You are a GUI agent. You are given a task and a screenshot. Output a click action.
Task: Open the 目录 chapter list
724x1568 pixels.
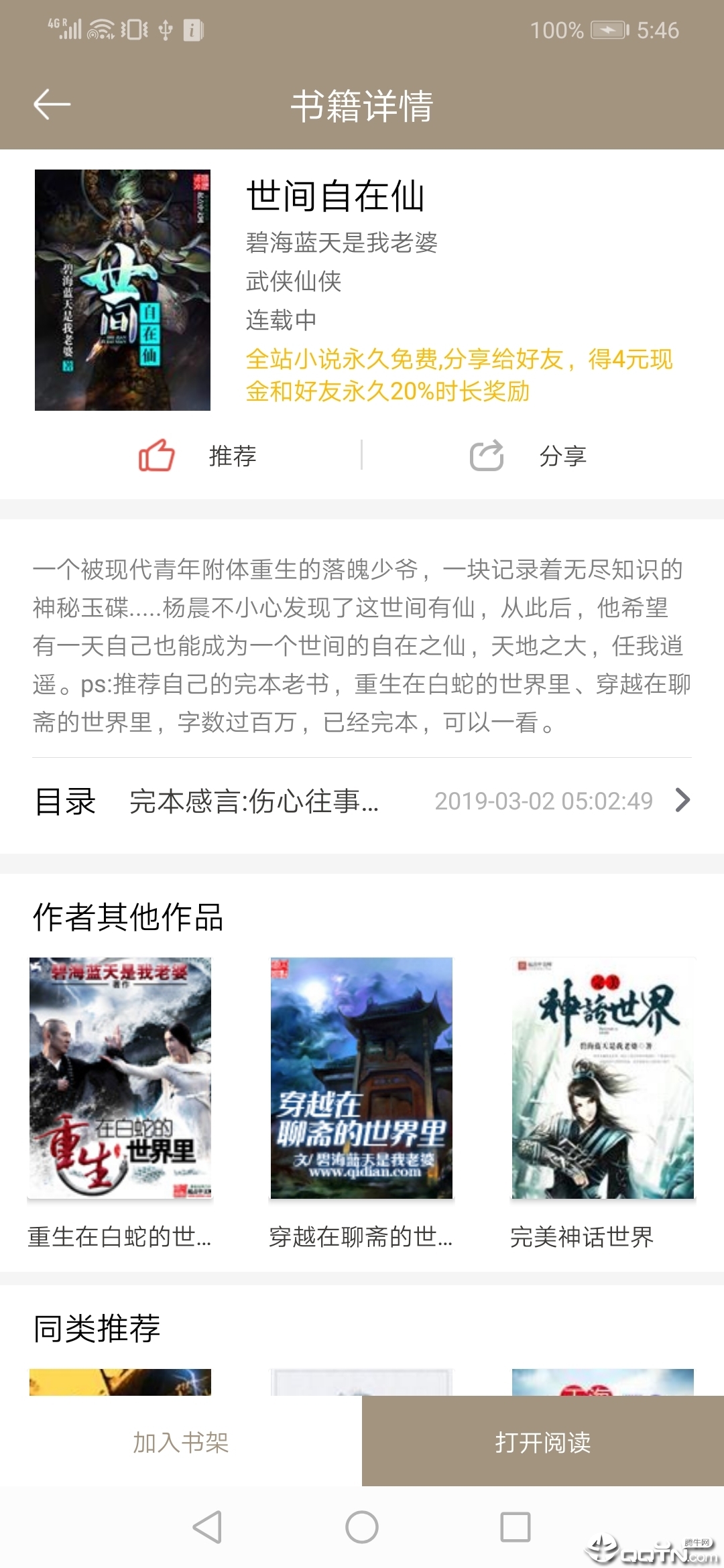click(362, 801)
